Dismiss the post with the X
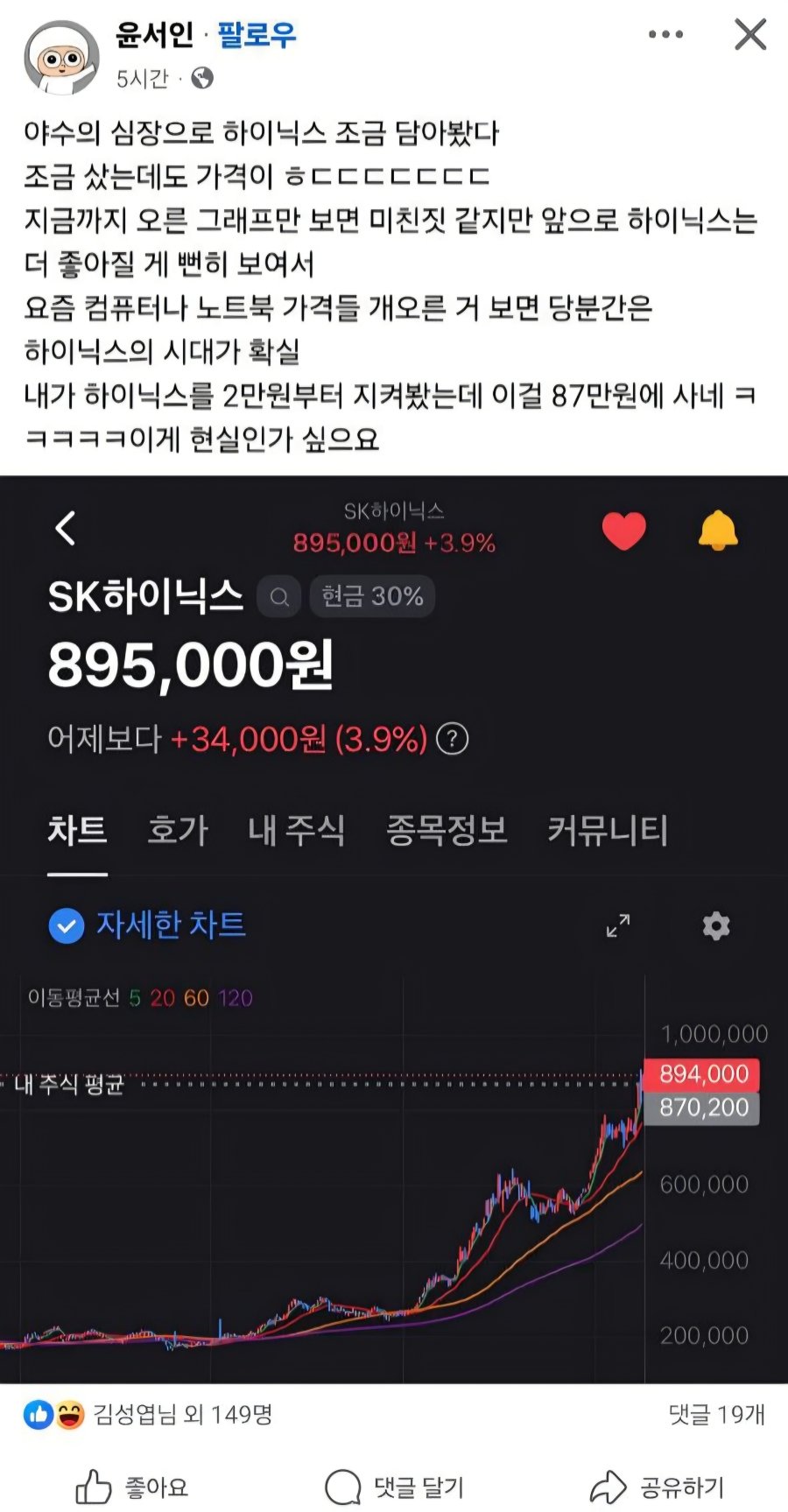 click(750, 35)
